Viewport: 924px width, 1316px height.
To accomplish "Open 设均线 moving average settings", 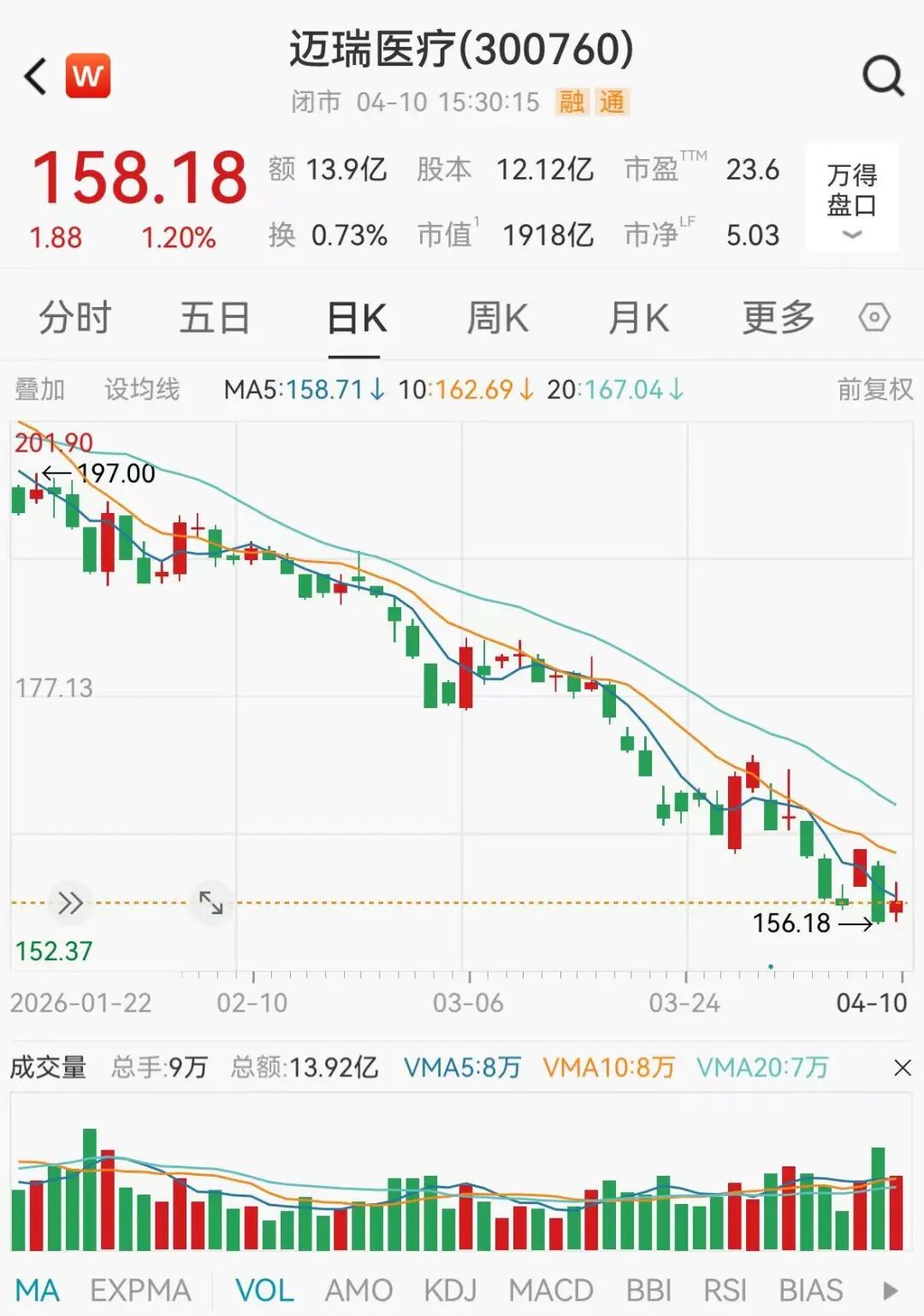I will click(142, 390).
